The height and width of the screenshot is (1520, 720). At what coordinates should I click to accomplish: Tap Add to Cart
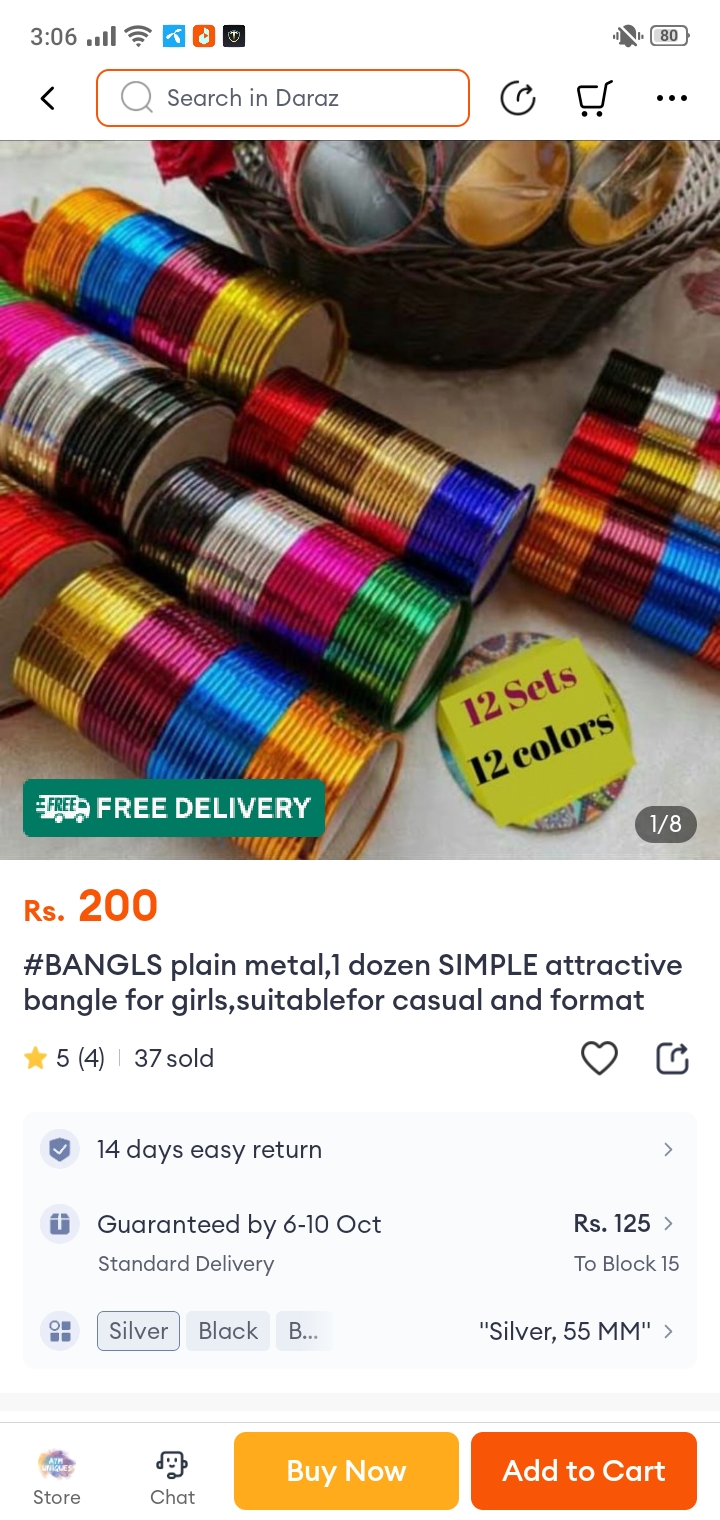point(583,1471)
